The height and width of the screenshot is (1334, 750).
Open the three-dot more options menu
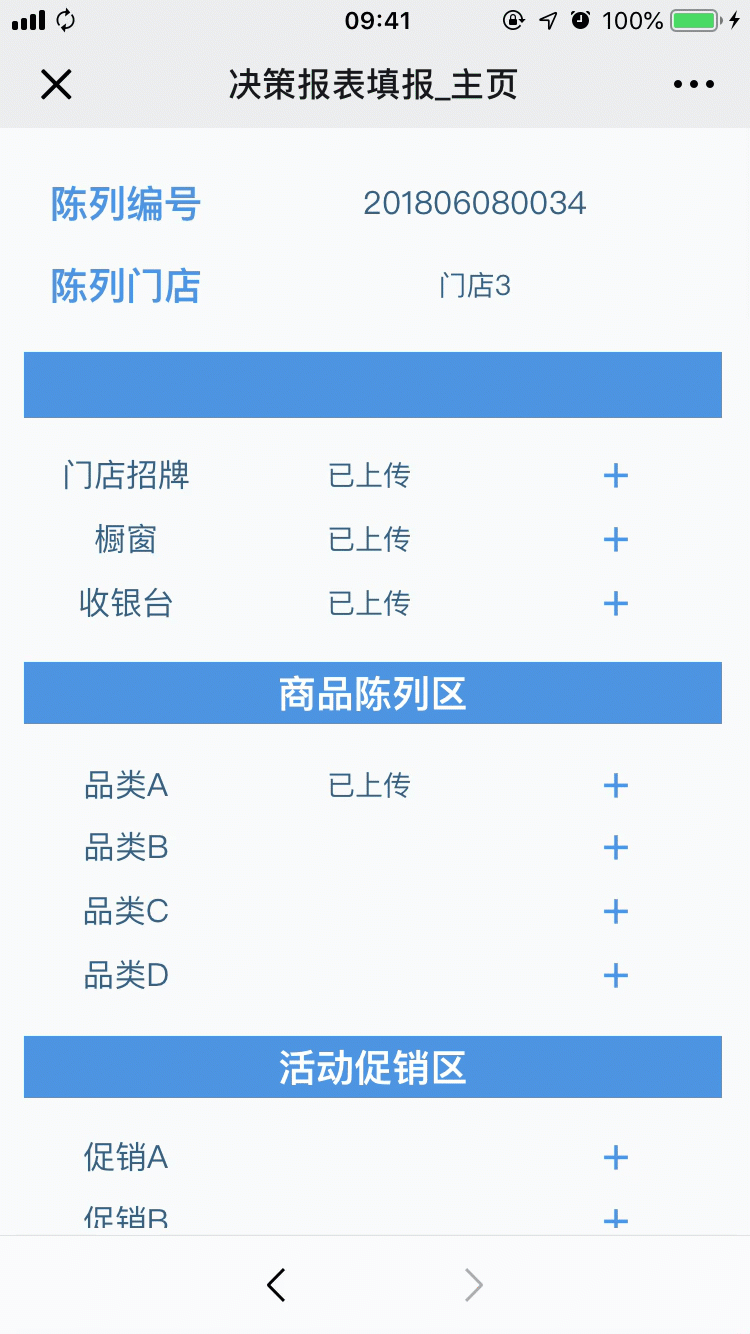pyautogui.click(x=694, y=85)
